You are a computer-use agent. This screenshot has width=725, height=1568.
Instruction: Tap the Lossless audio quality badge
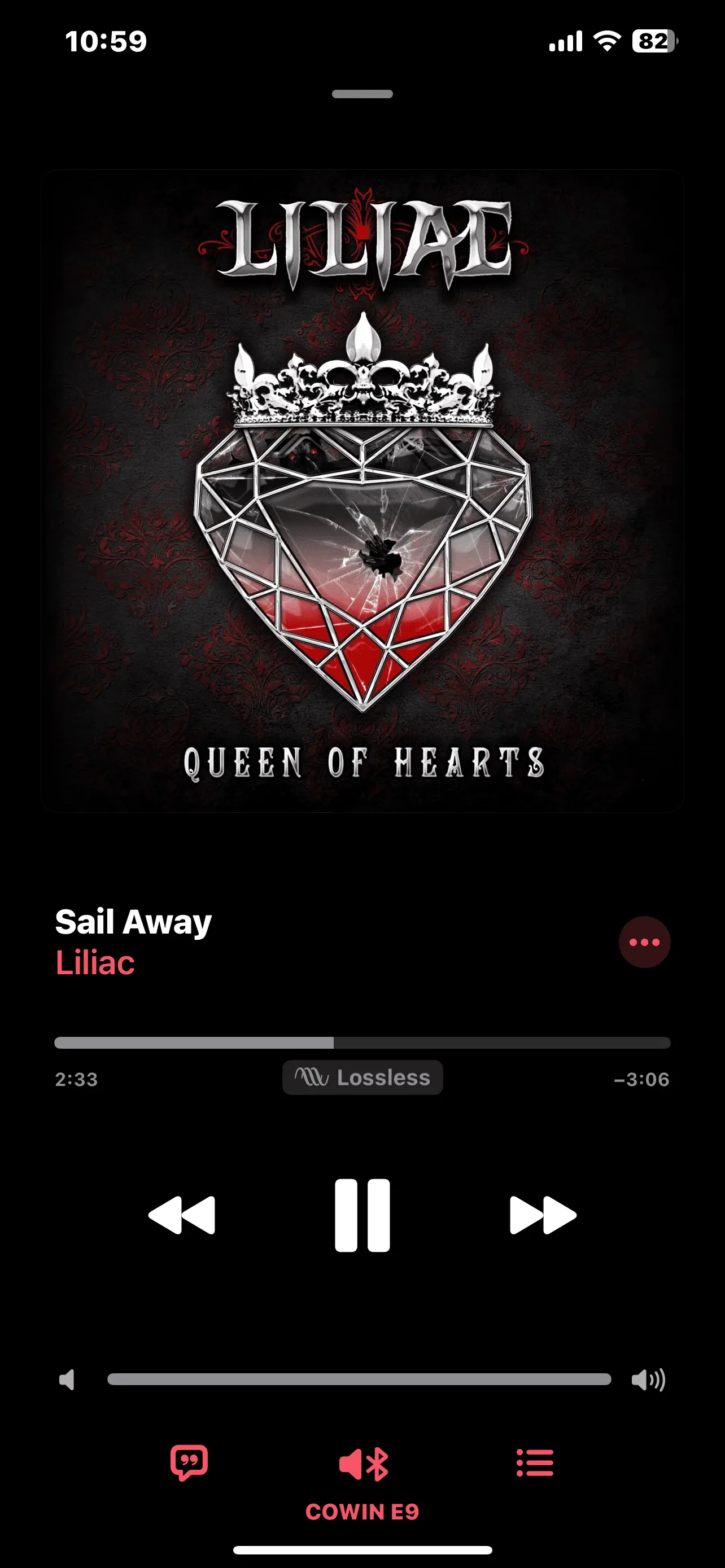point(362,1078)
